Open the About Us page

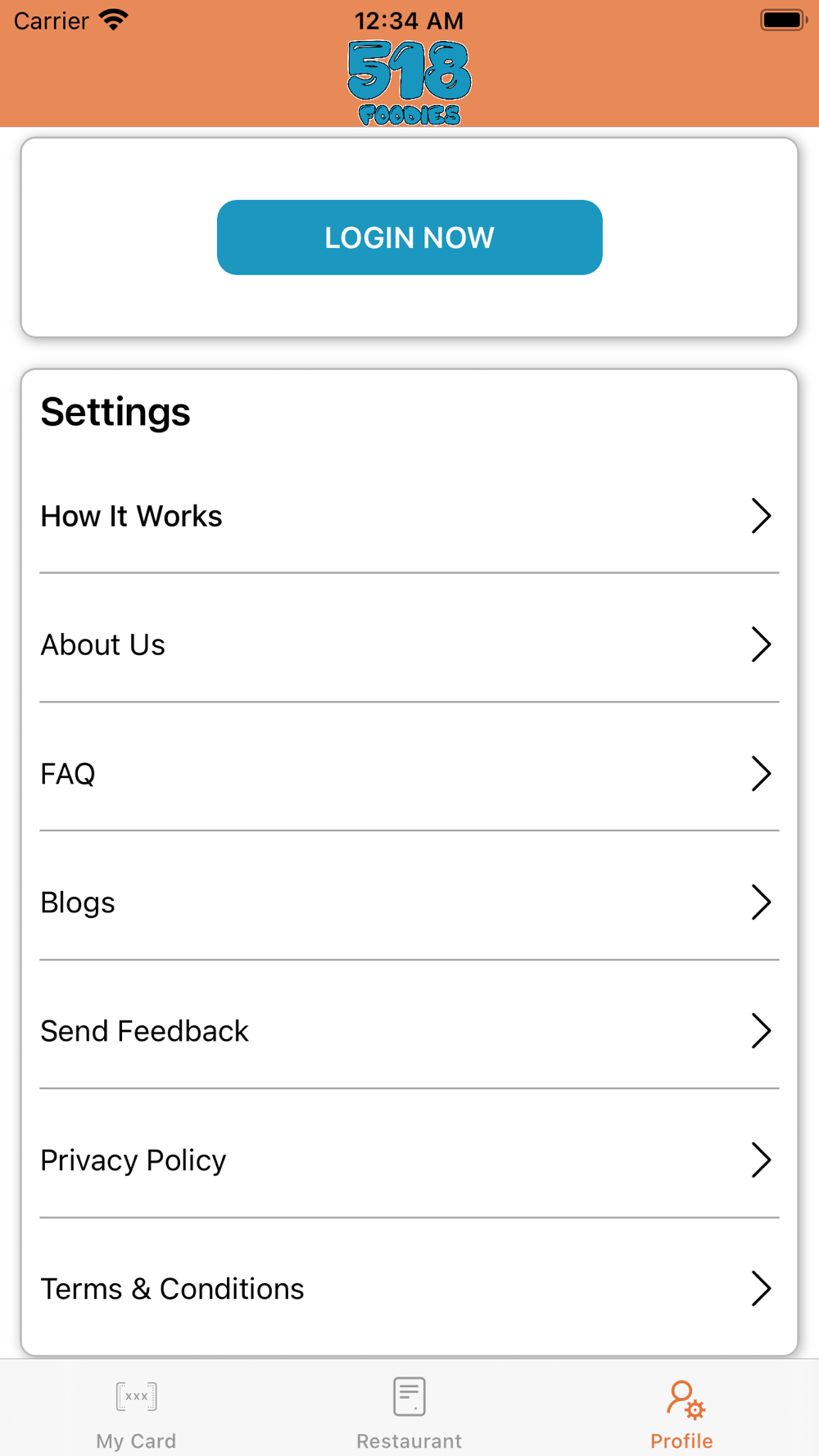point(409,644)
